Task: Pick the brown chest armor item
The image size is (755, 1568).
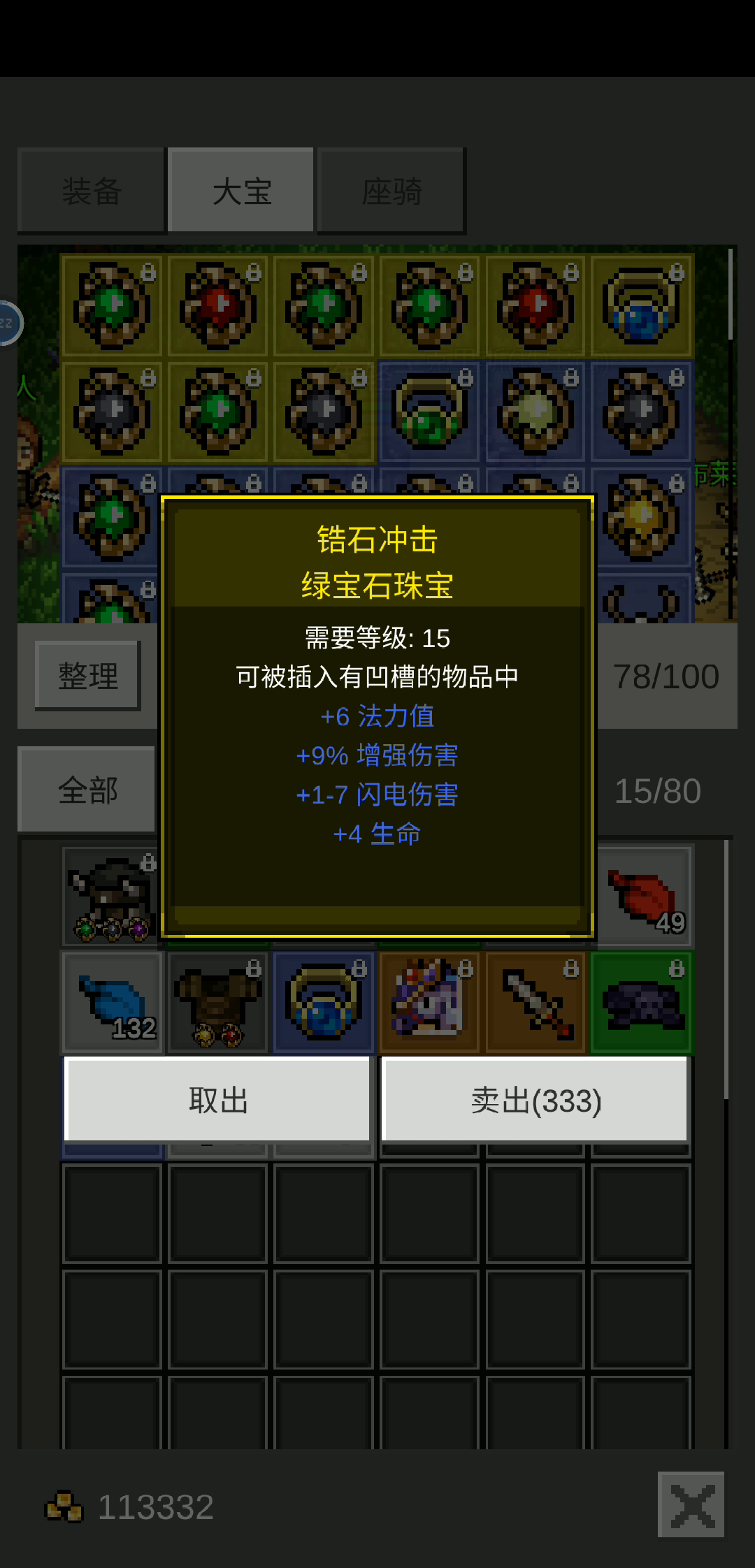Action: coord(218,1003)
